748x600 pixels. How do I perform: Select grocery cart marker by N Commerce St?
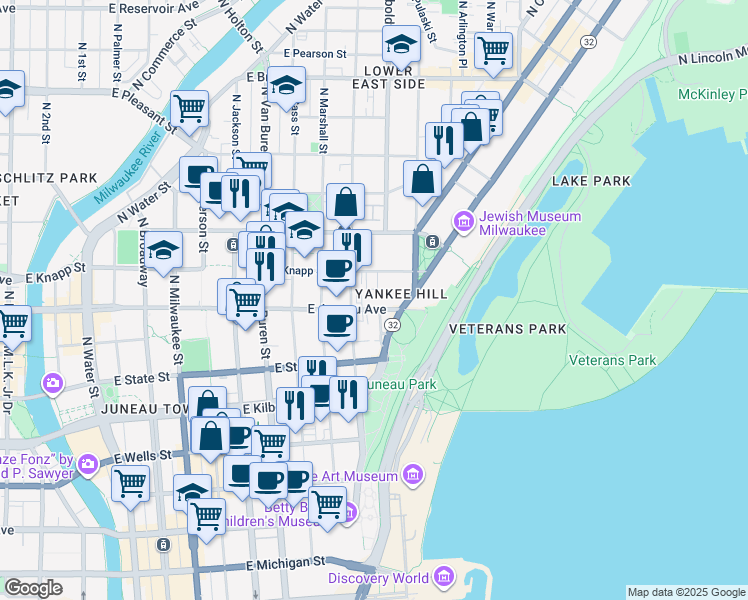(189, 107)
